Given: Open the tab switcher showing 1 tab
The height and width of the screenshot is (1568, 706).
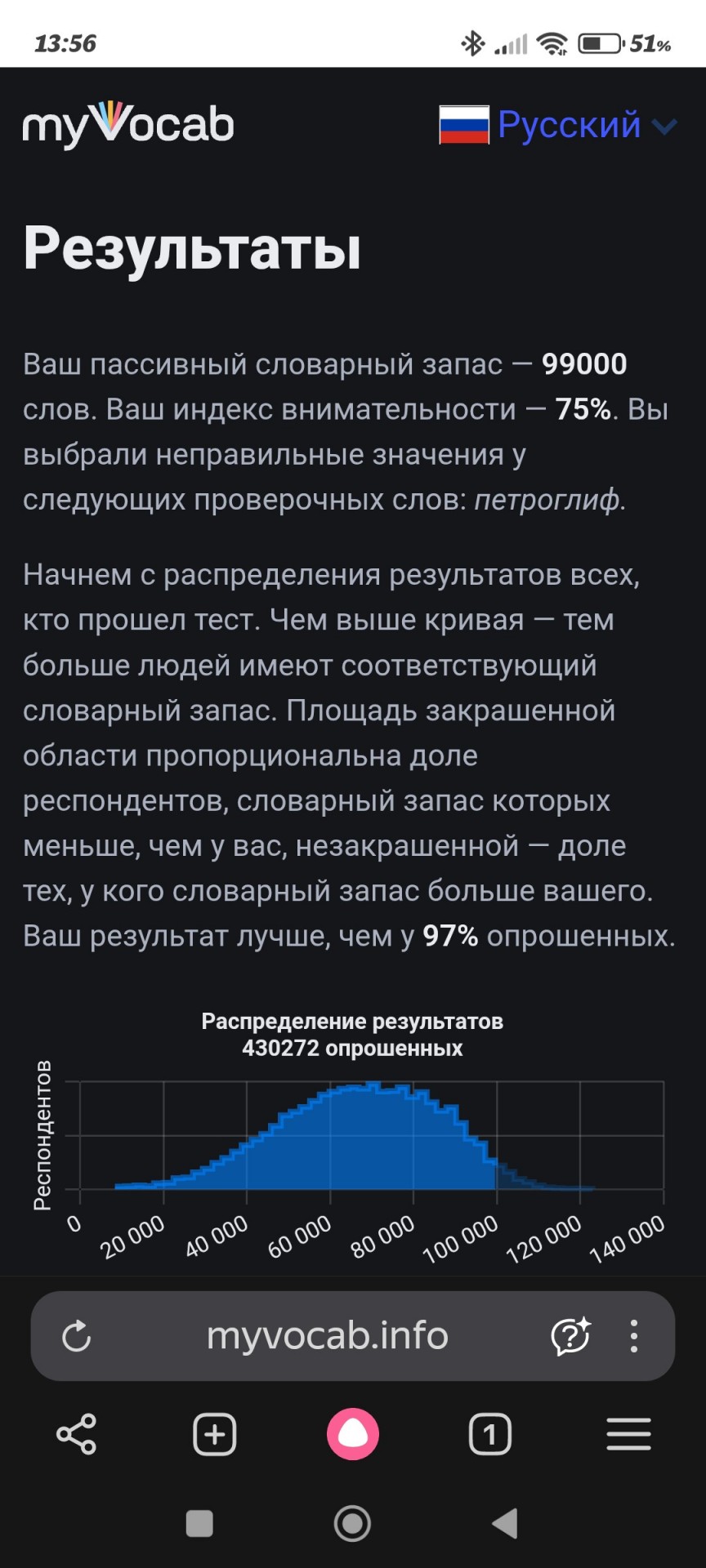Looking at the screenshot, I should [490, 1434].
